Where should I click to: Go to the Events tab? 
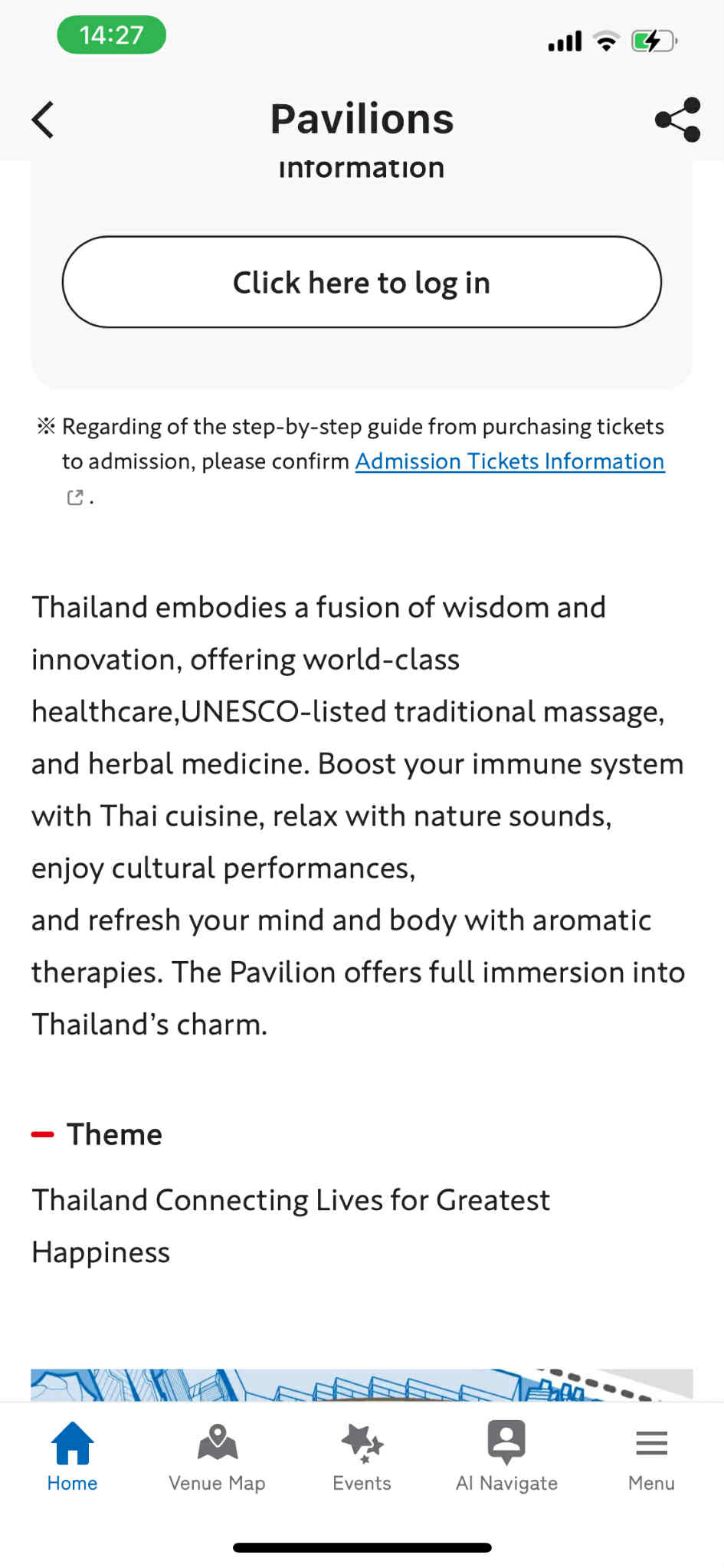click(x=362, y=1456)
